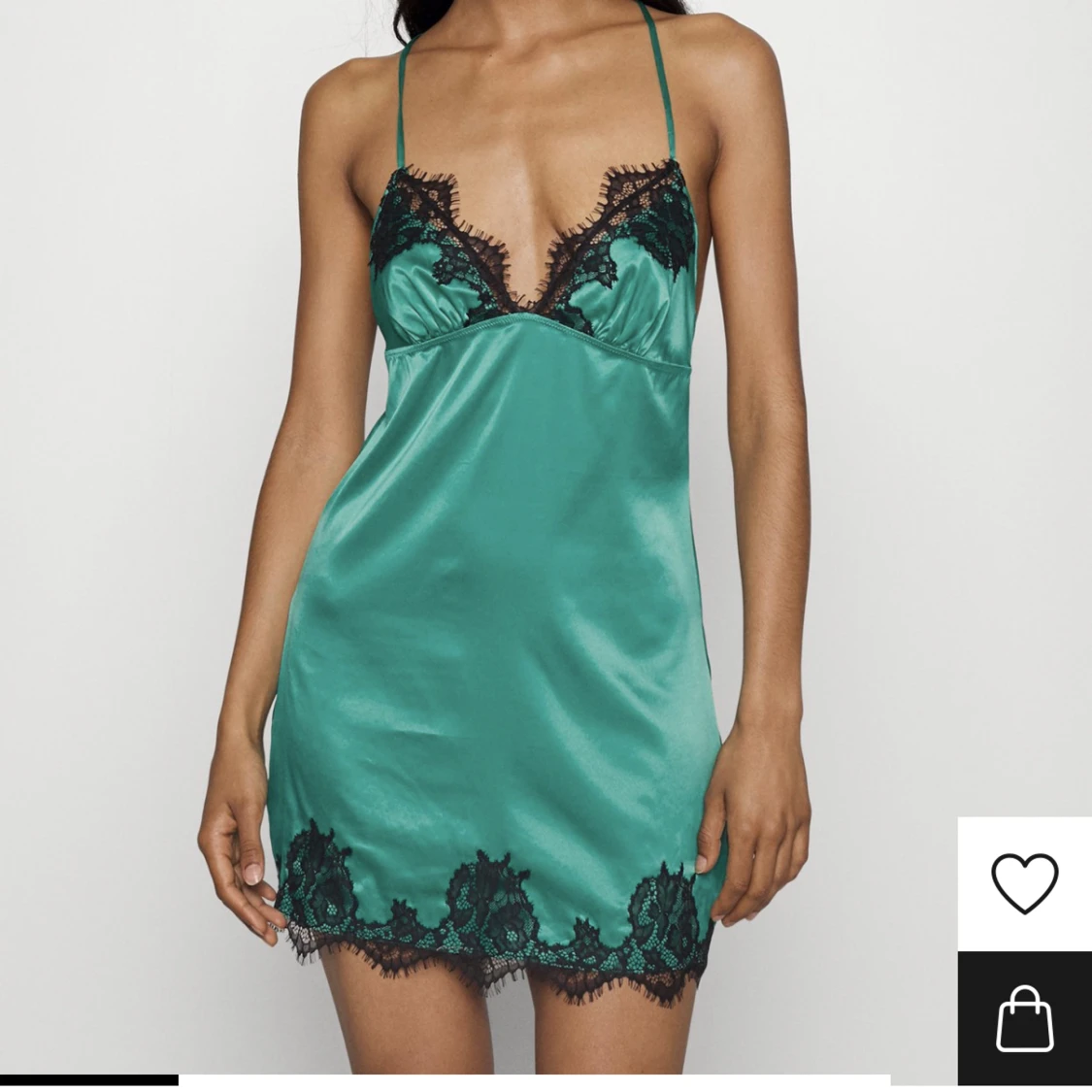Add this dress to the wishlist
Image resolution: width=1092 pixels, height=1092 pixels.
pos(1024,882)
